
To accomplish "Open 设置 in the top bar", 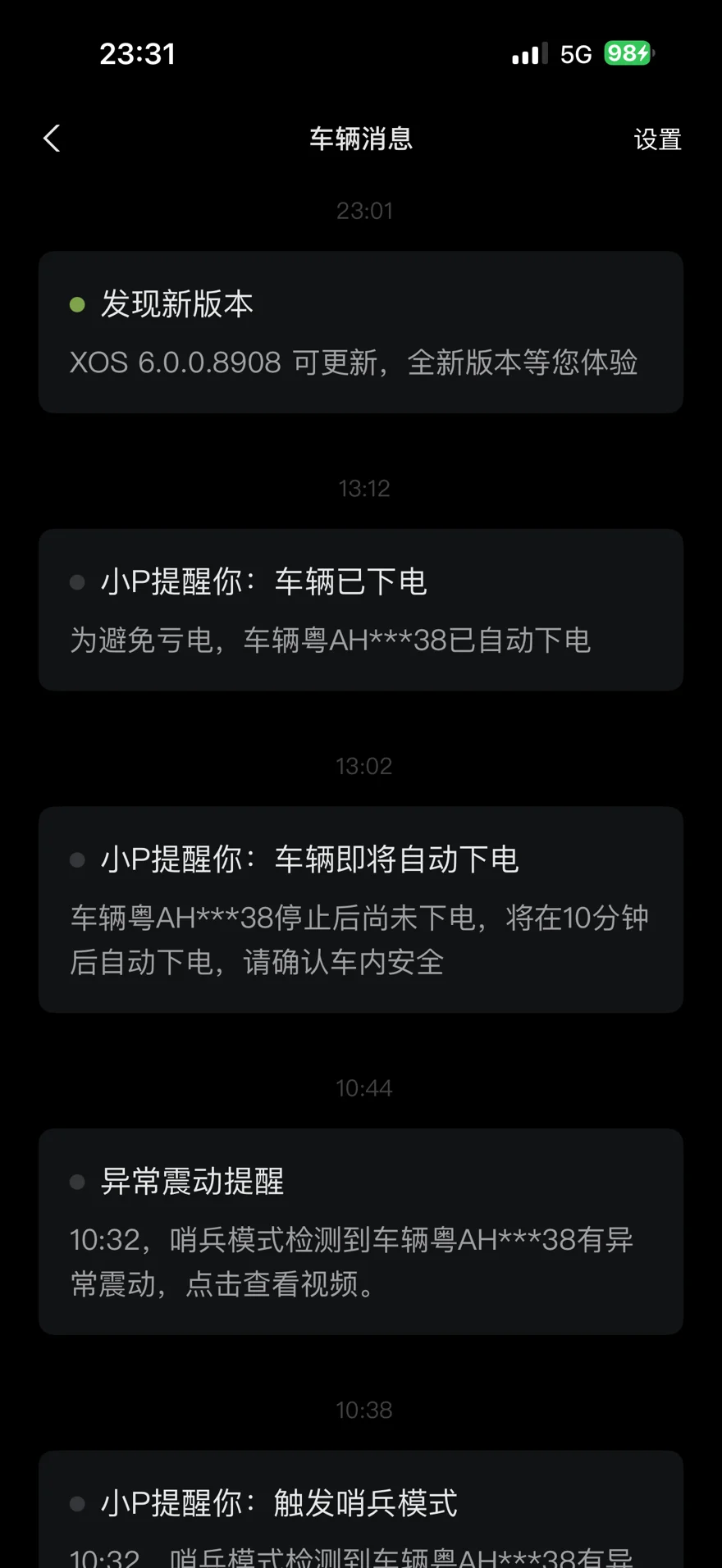I will (657, 139).
